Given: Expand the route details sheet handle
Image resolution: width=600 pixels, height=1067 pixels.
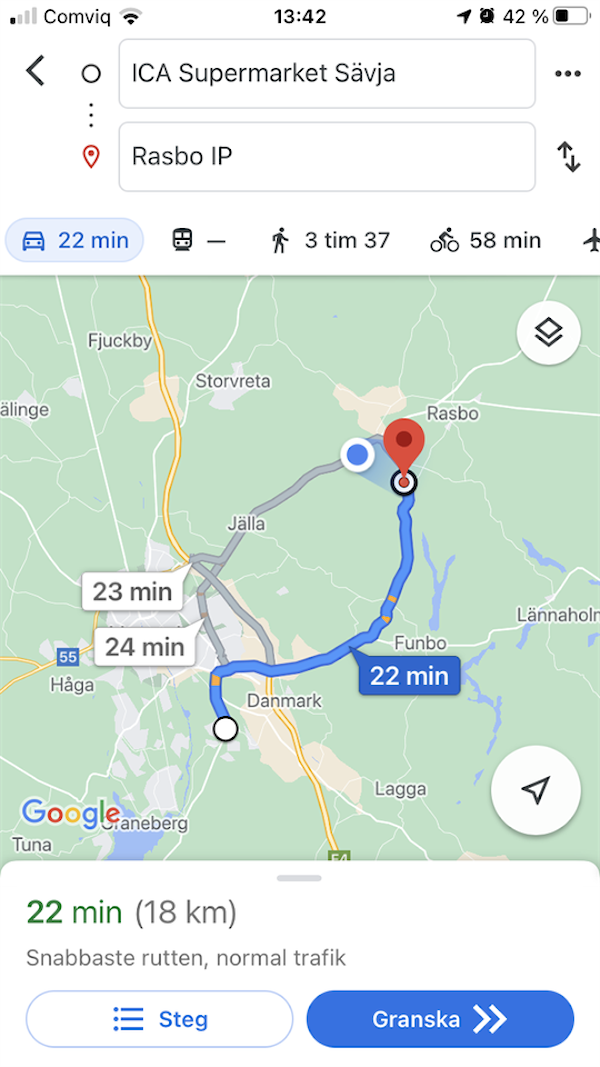Looking at the screenshot, I should (x=300, y=878).
